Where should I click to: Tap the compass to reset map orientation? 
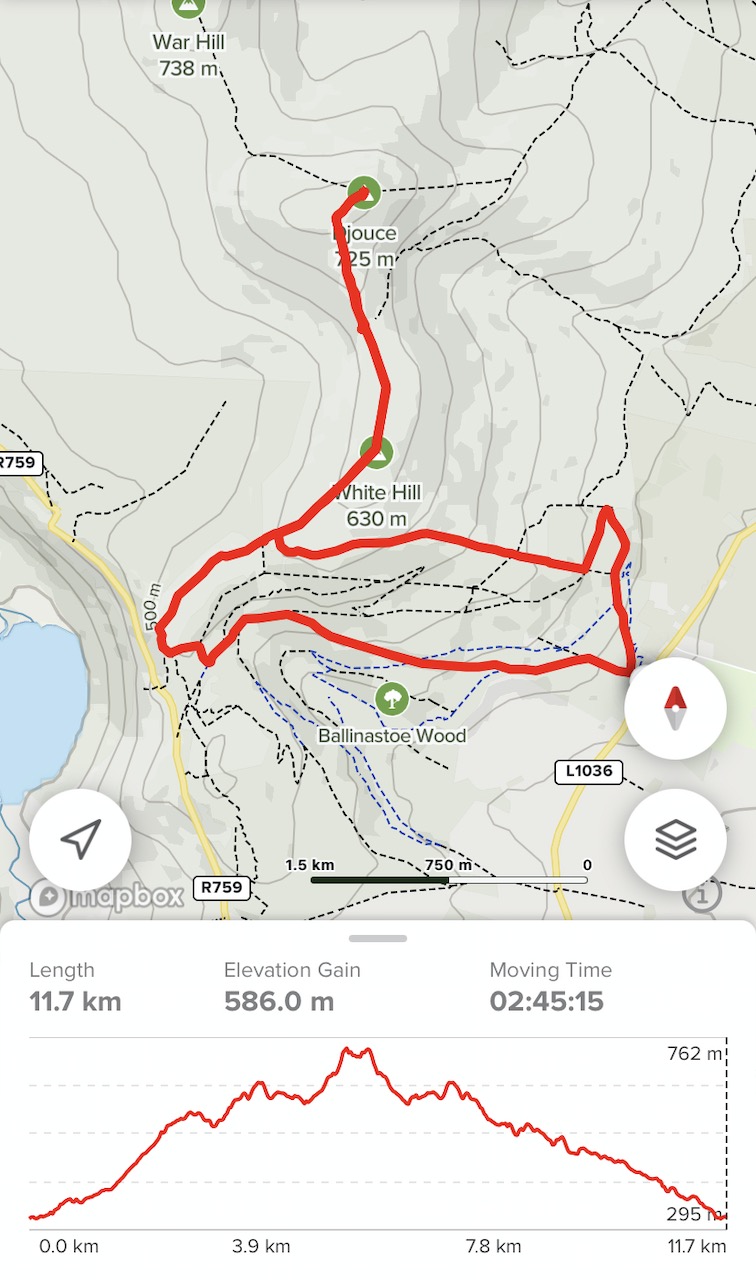click(x=676, y=708)
